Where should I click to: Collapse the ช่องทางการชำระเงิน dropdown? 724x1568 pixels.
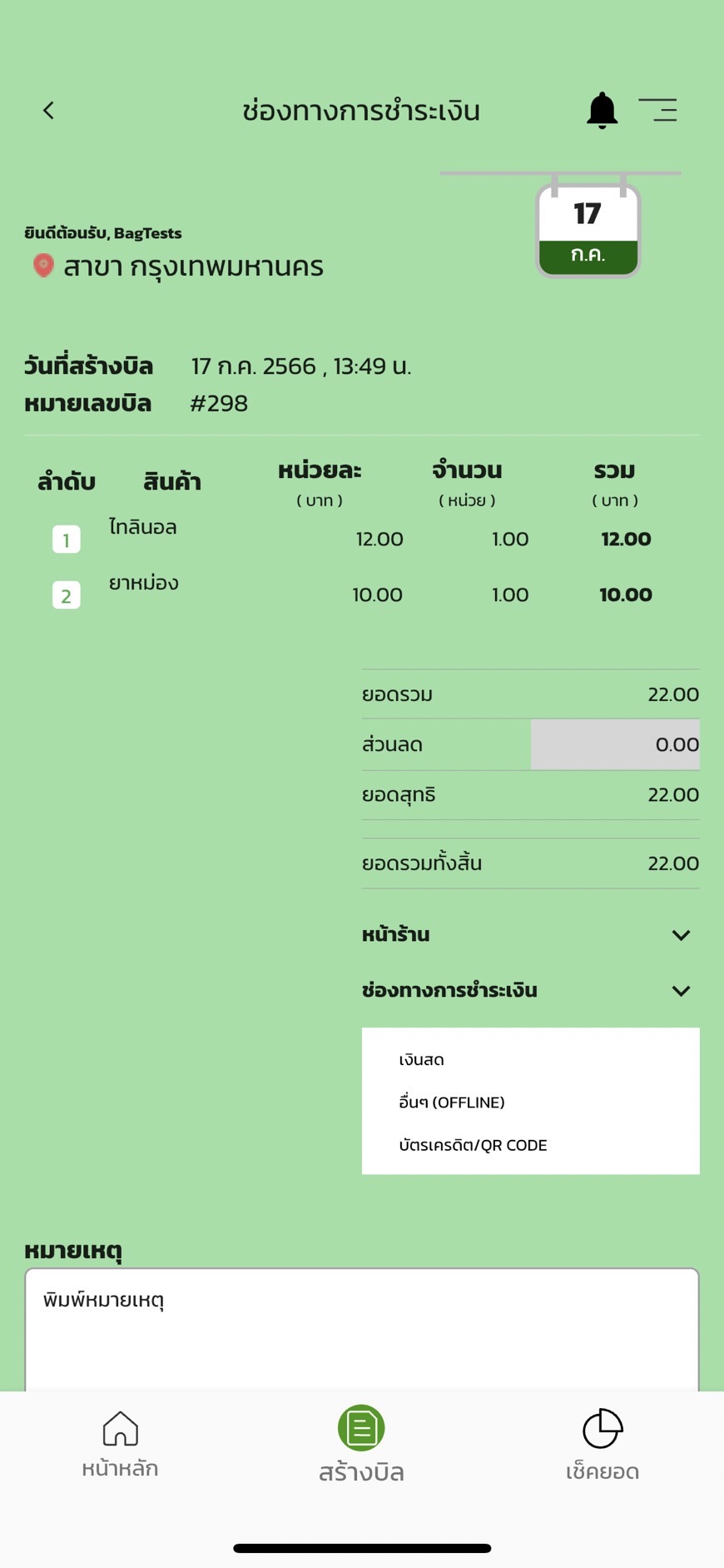click(680, 990)
